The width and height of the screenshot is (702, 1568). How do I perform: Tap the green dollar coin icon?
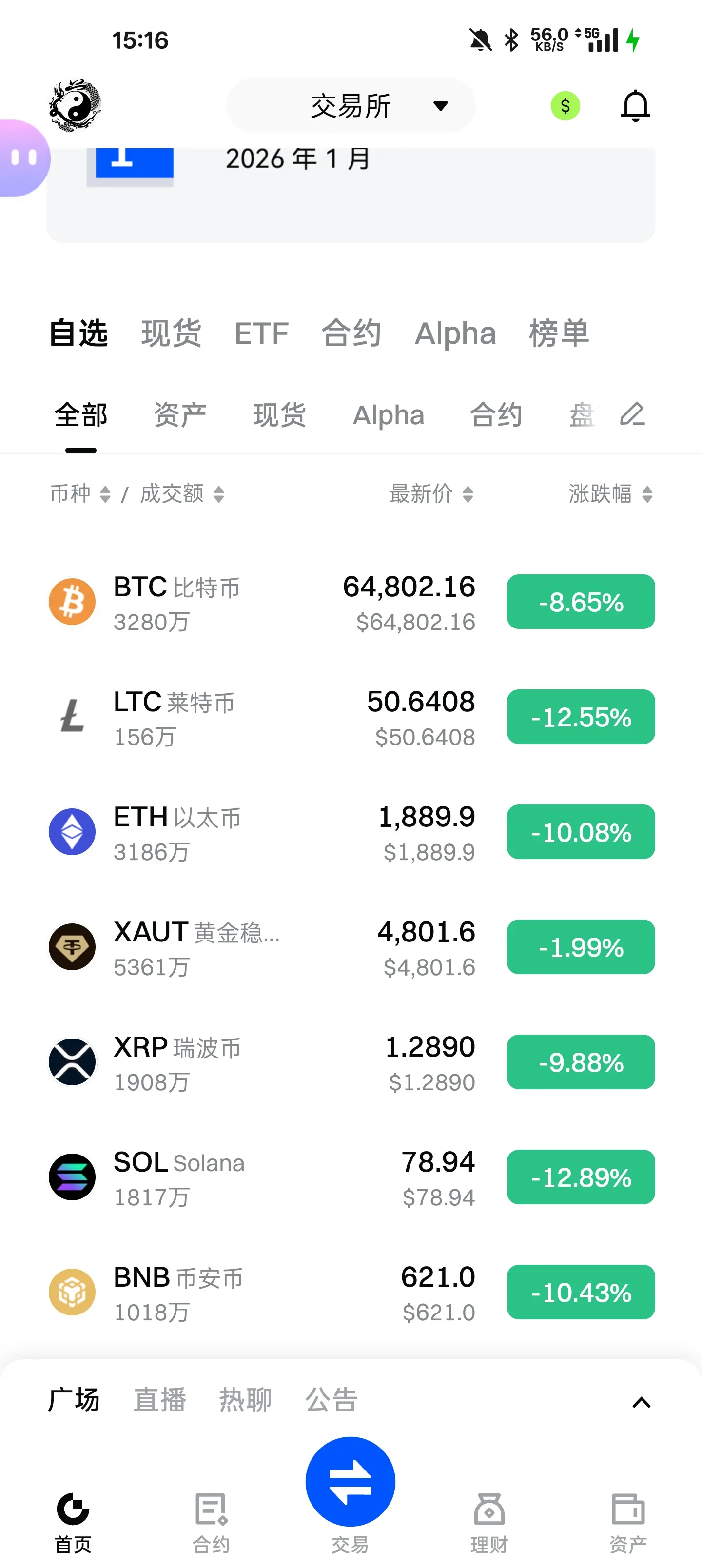pyautogui.click(x=565, y=106)
